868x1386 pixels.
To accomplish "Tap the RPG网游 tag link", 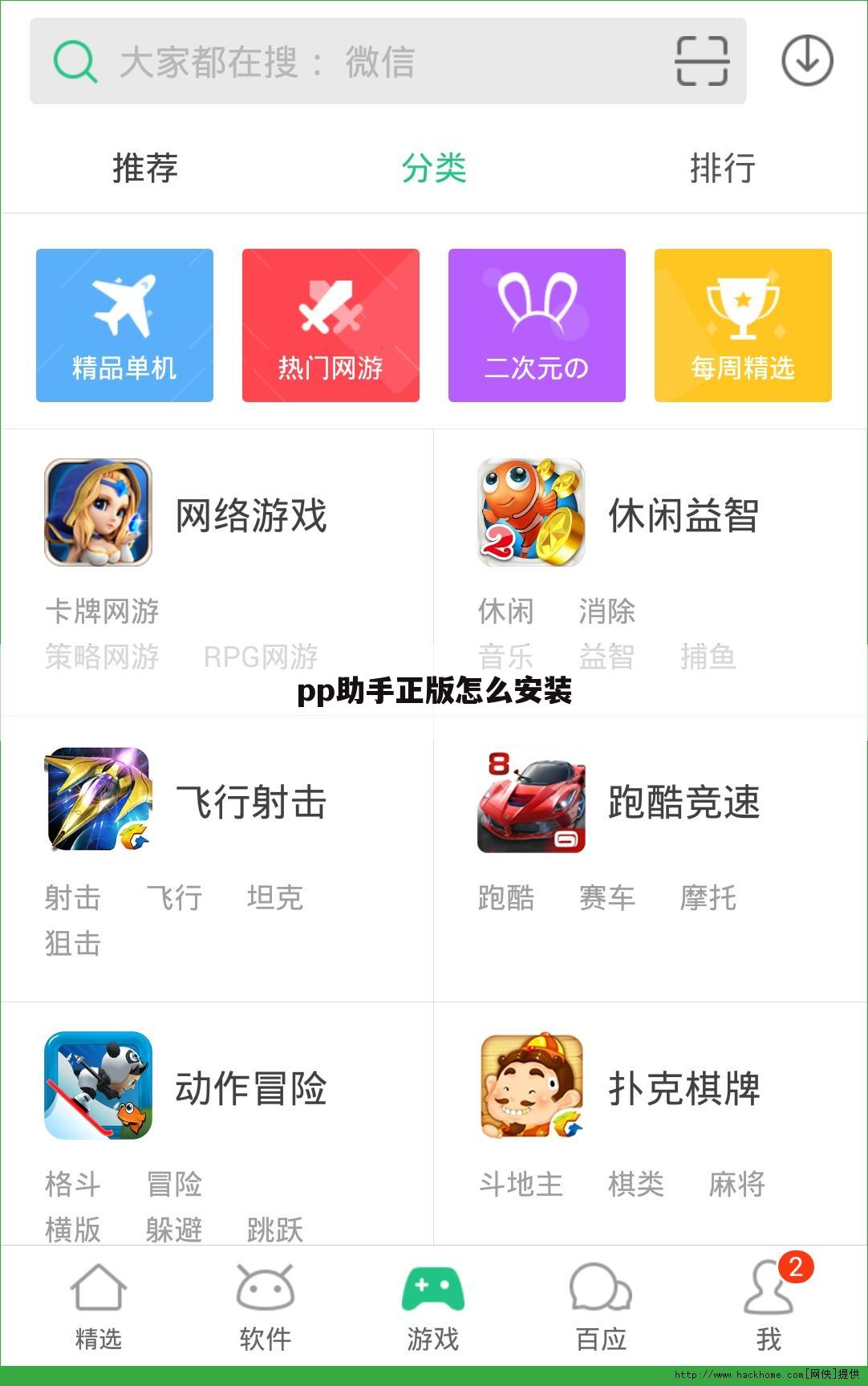I will 261,657.
